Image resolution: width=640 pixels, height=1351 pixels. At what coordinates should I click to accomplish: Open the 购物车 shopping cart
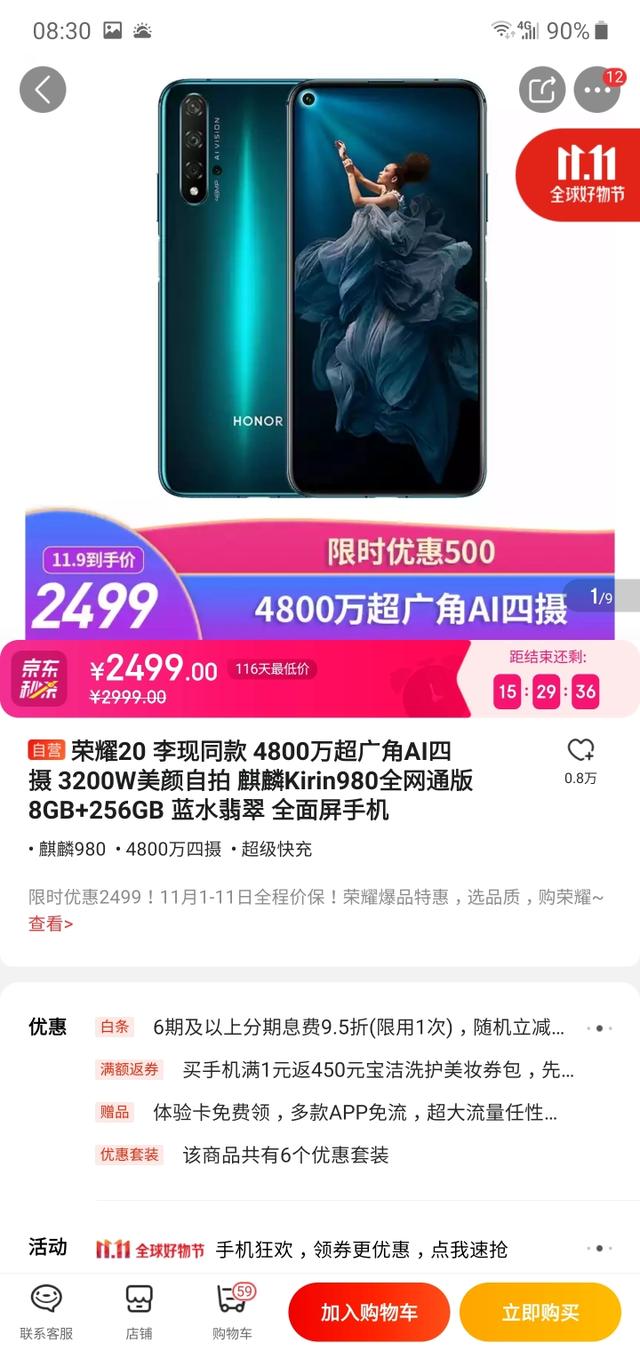[232, 1311]
